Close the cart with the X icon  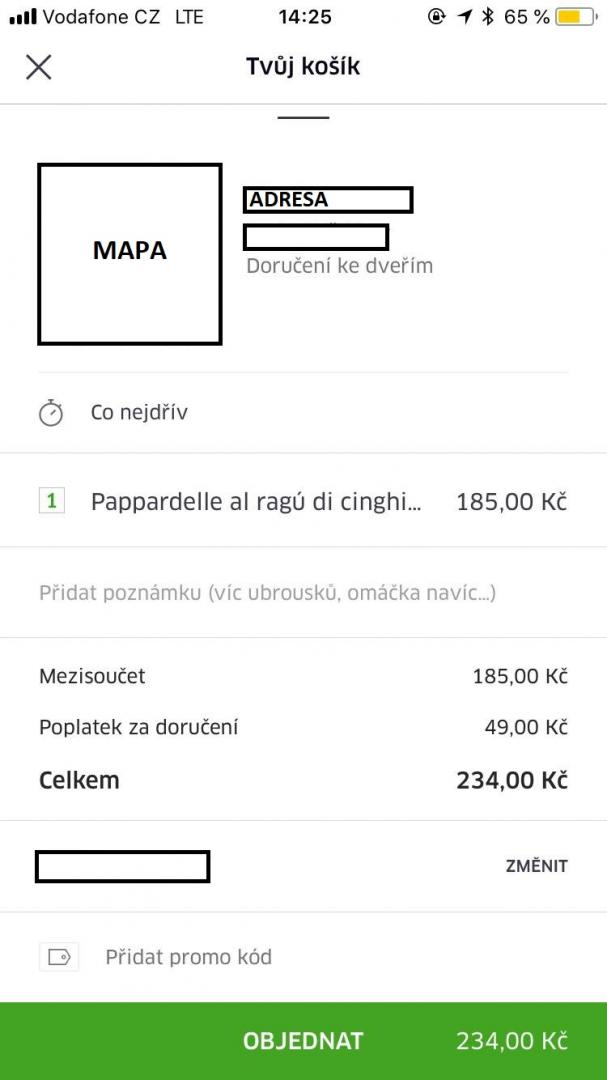[39, 68]
